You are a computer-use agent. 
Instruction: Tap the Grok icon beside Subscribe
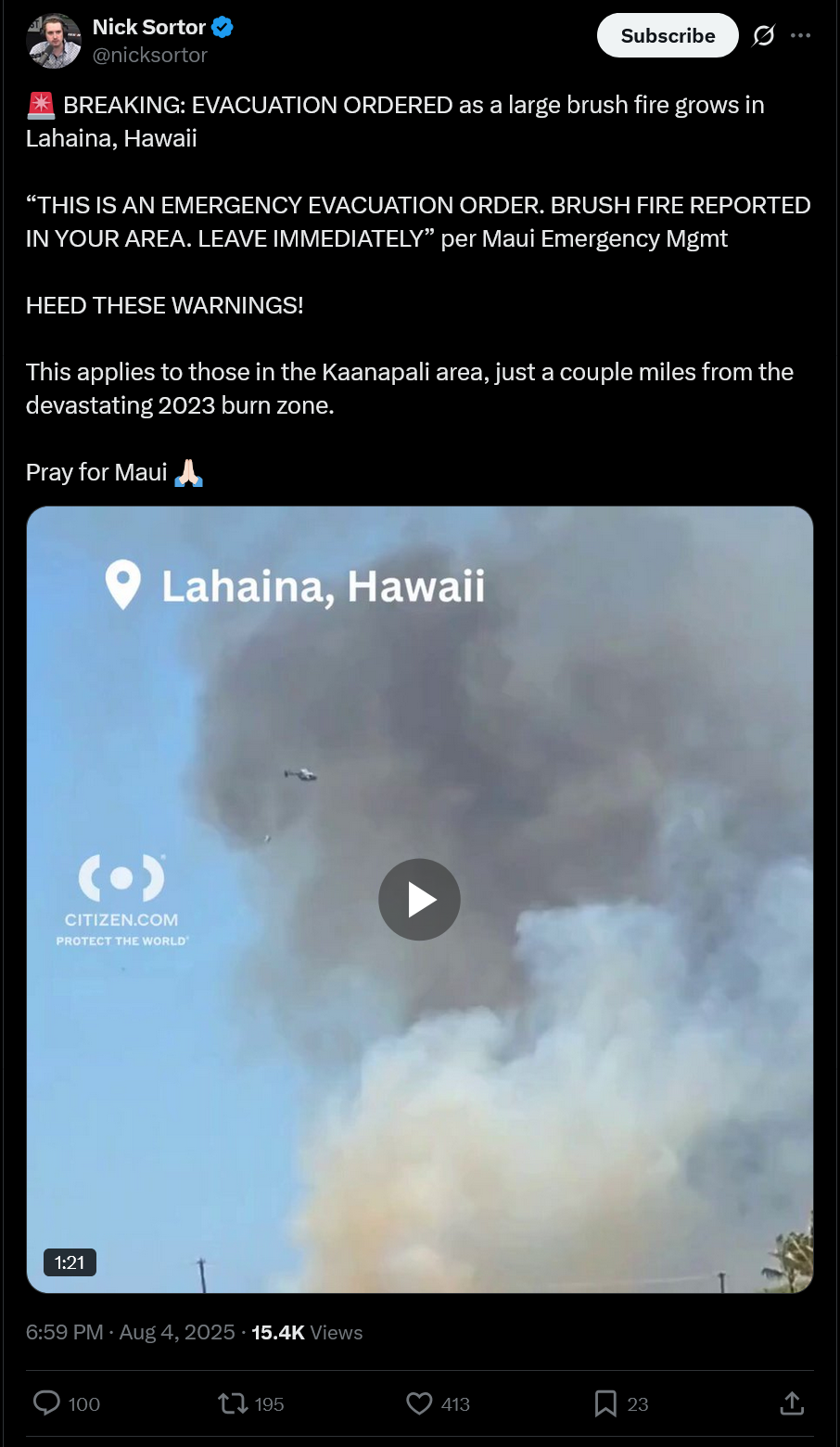pyautogui.click(x=763, y=36)
